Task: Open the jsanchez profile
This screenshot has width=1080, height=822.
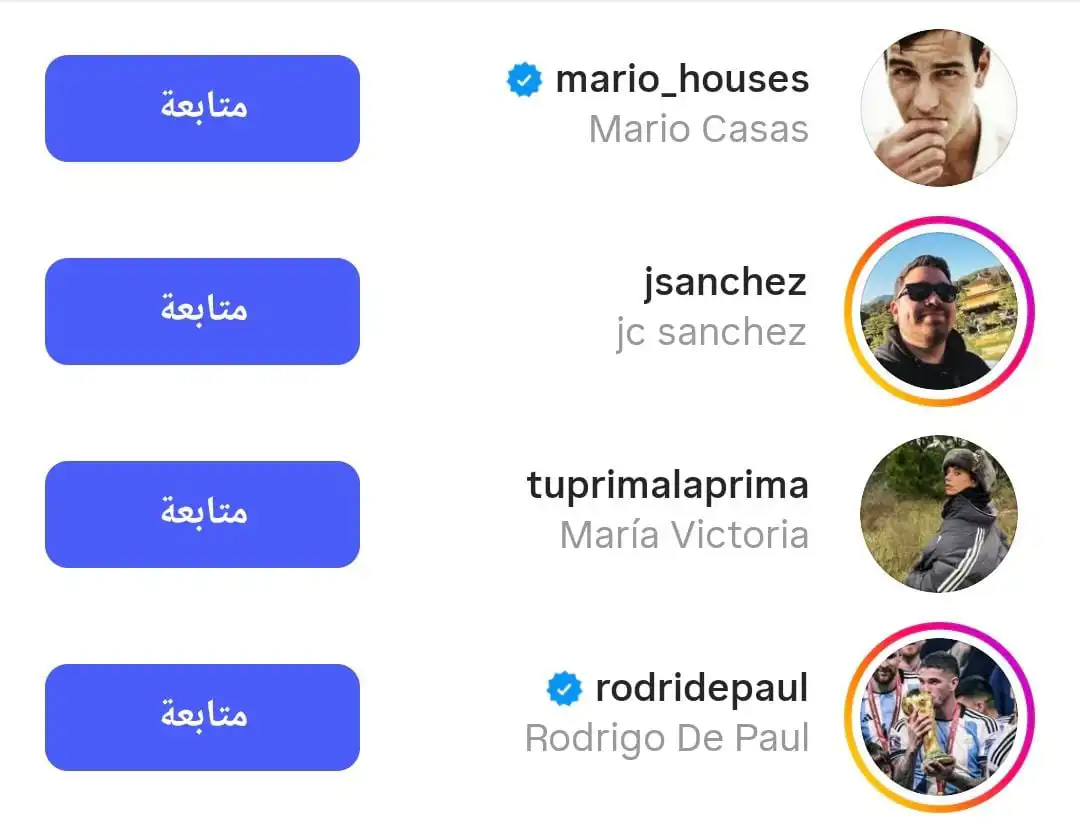Action: tap(724, 282)
